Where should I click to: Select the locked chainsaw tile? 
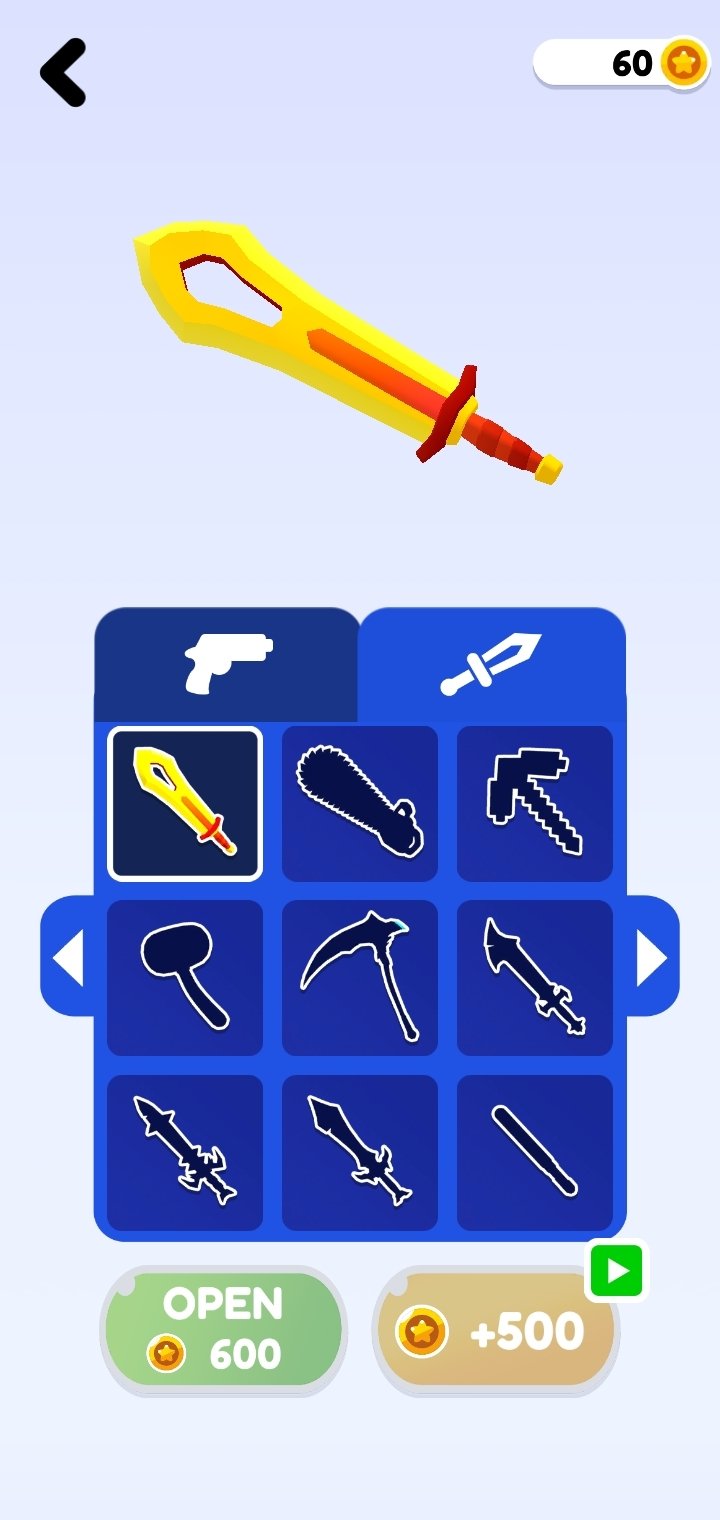click(x=360, y=804)
